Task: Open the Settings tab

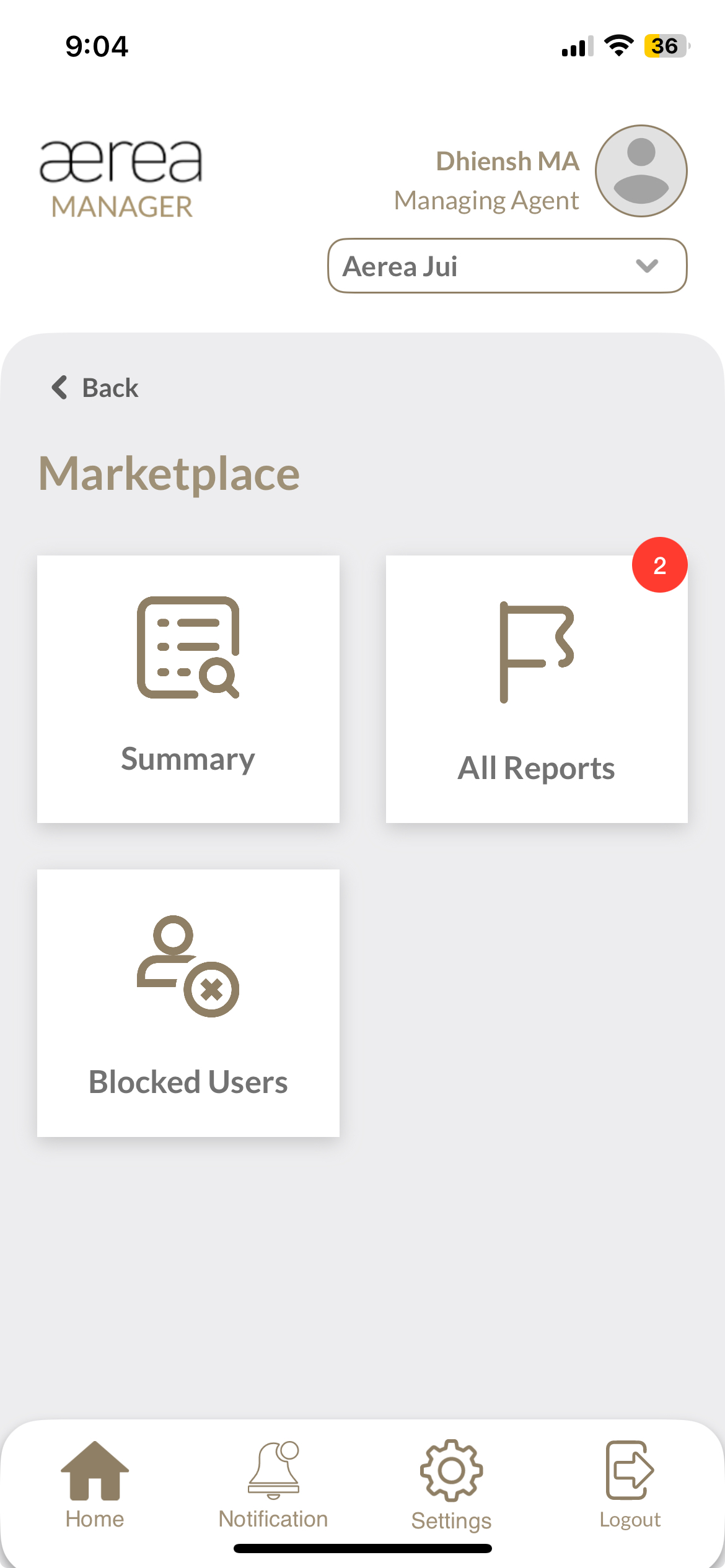Action: [451, 1484]
